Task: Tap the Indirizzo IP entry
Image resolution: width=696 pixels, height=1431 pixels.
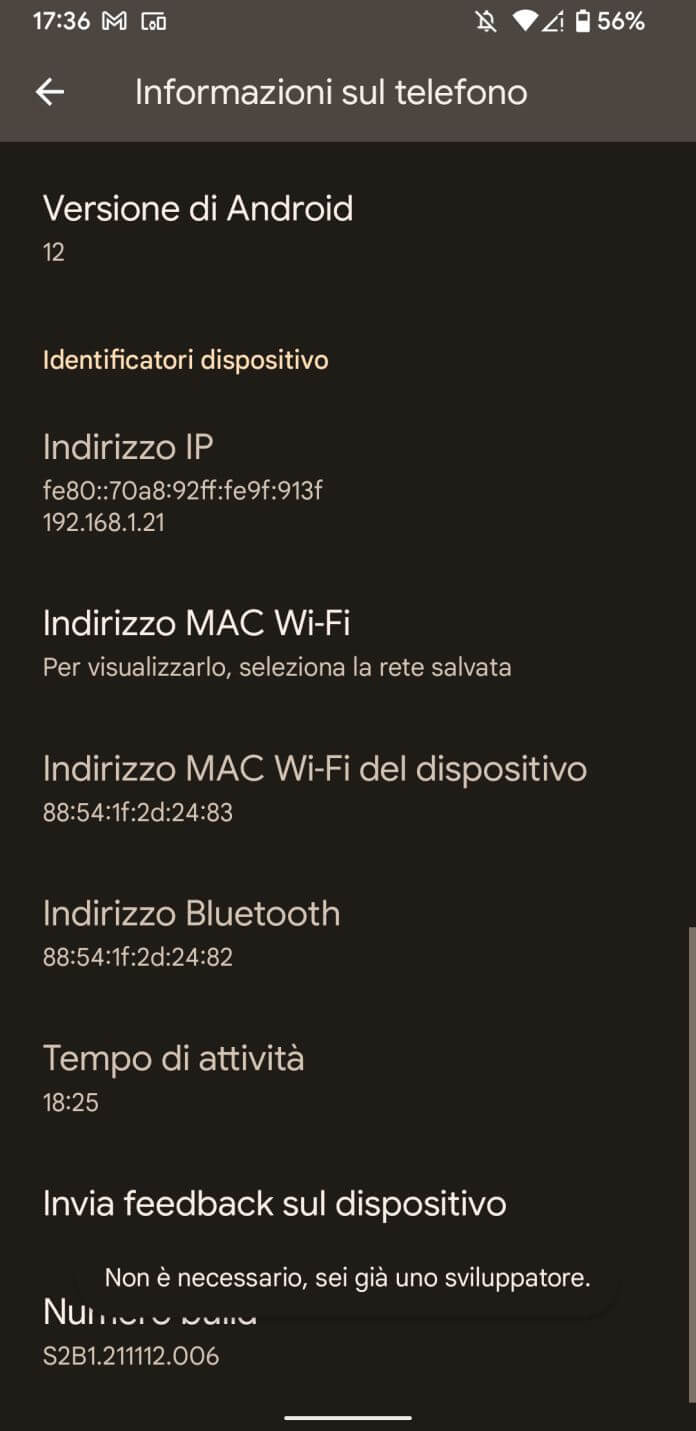Action: point(348,483)
